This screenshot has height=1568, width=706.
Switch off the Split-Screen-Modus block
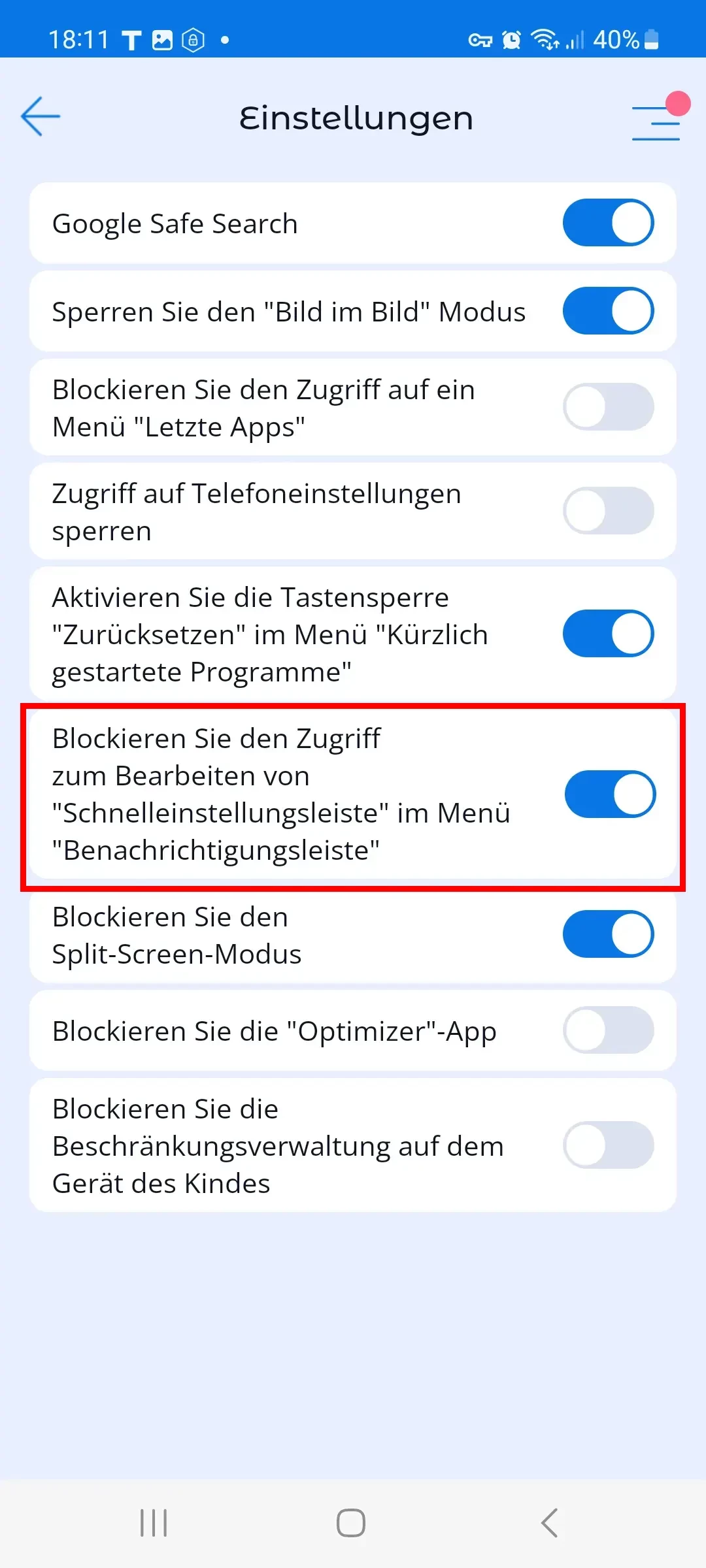pyautogui.click(x=608, y=934)
